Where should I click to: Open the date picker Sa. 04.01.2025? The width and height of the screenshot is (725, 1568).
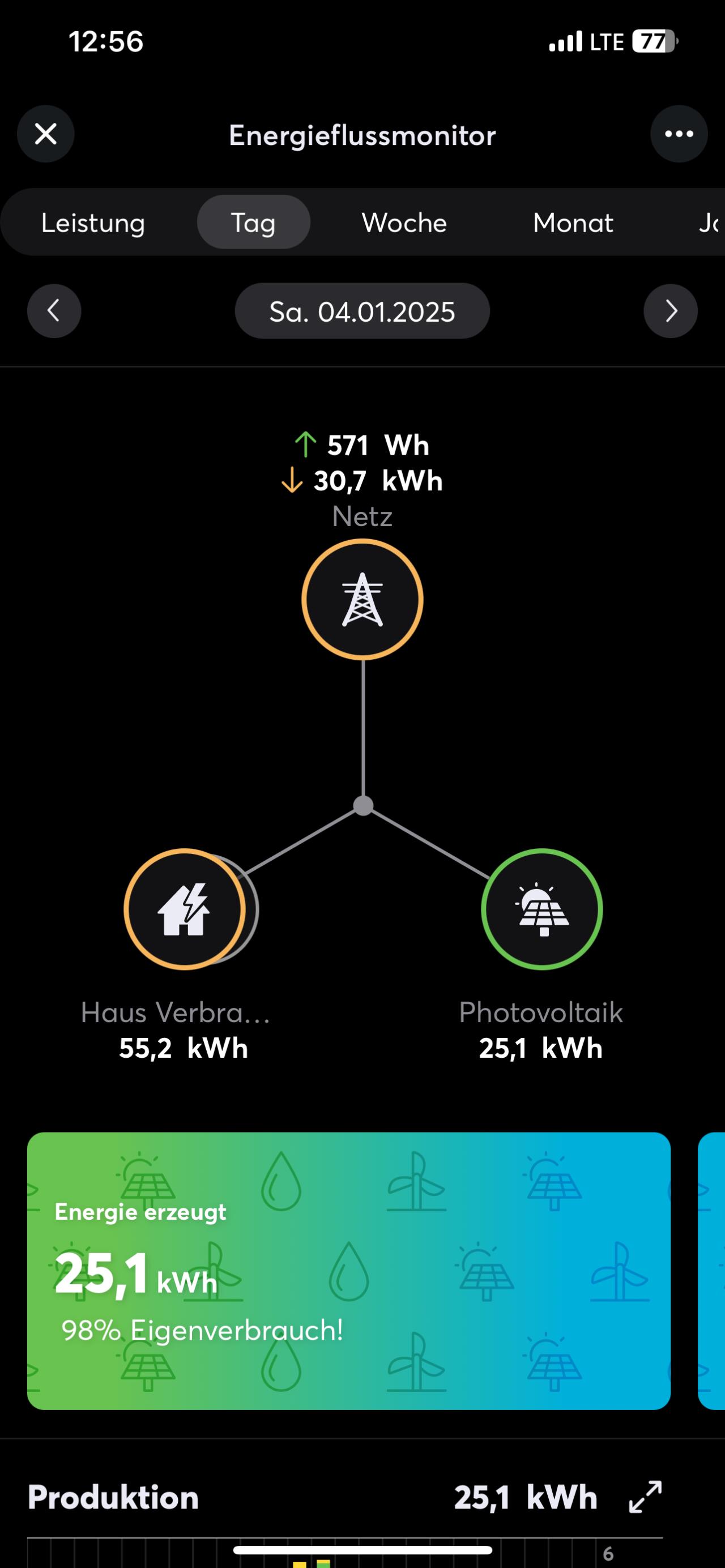[362, 311]
